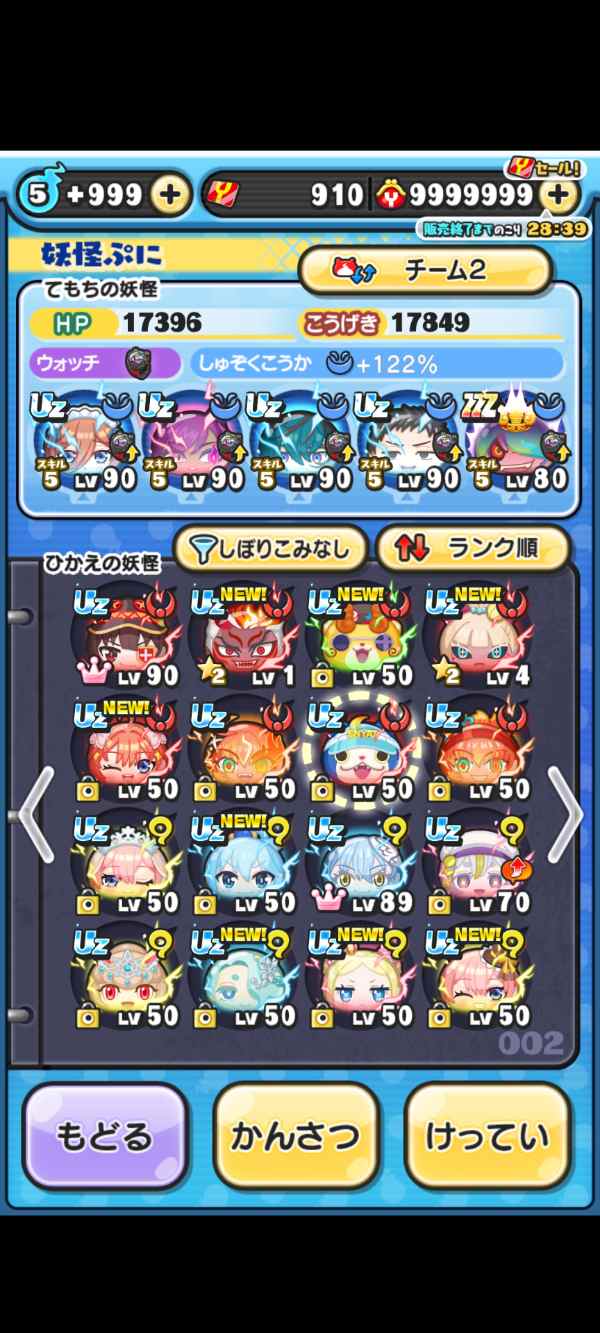Select the highlighted blue-cap yokai Lv50
The image size is (600, 1333).
click(360, 755)
